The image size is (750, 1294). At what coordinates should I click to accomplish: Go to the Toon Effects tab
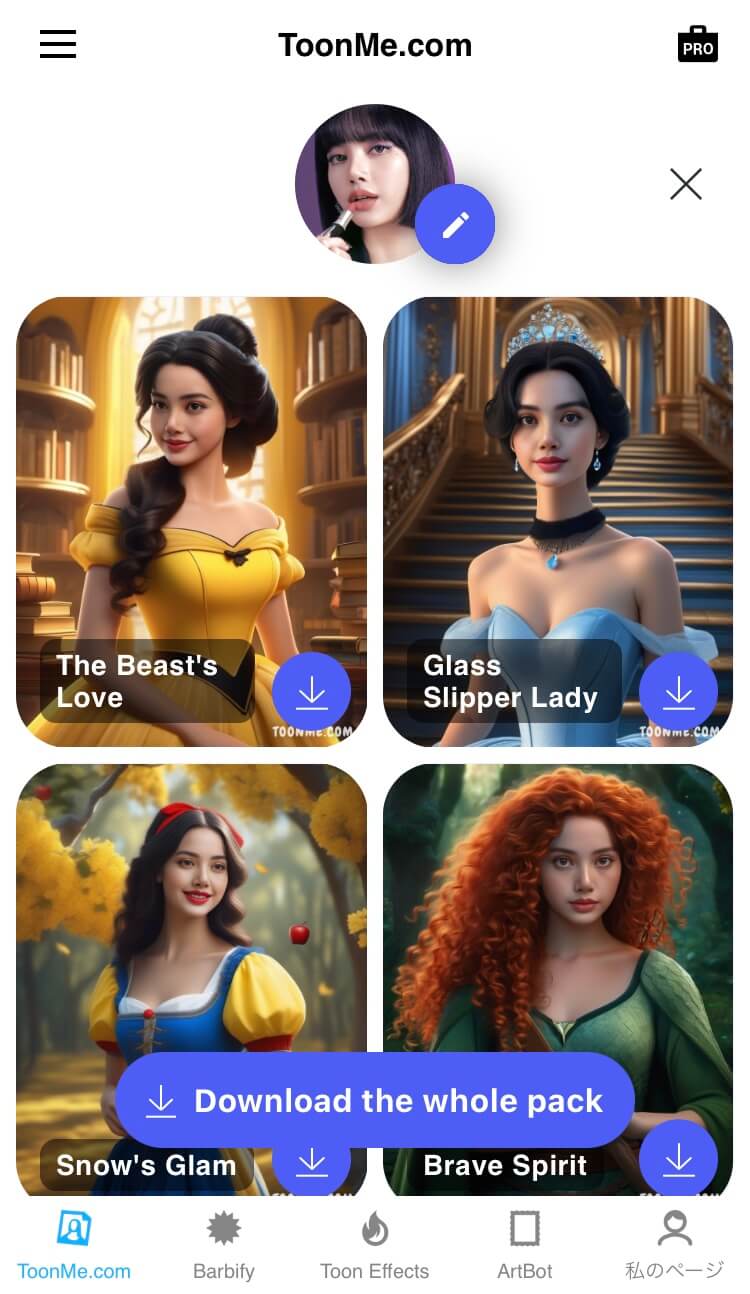point(374,1246)
